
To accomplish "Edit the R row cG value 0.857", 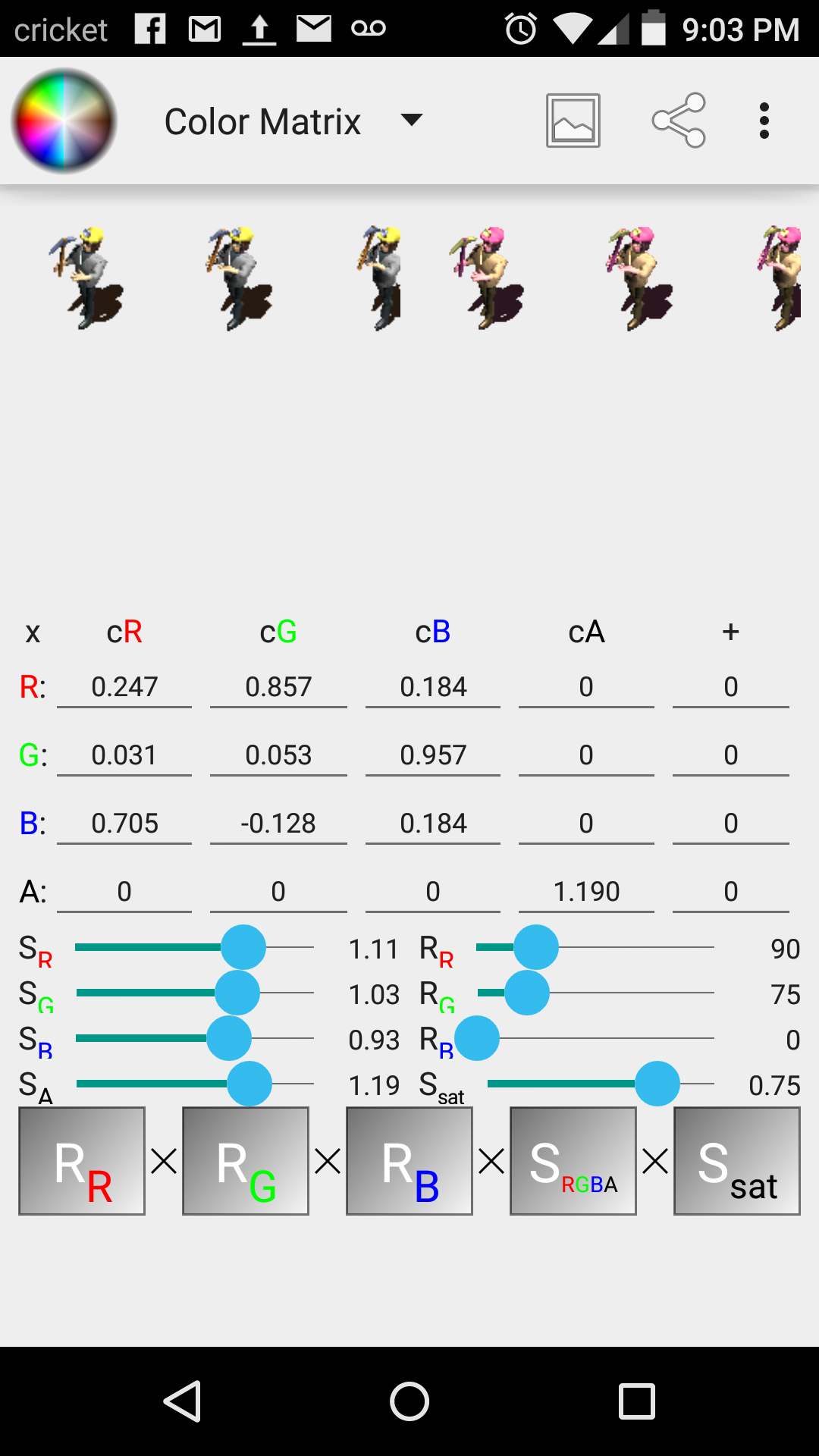I will [x=278, y=687].
